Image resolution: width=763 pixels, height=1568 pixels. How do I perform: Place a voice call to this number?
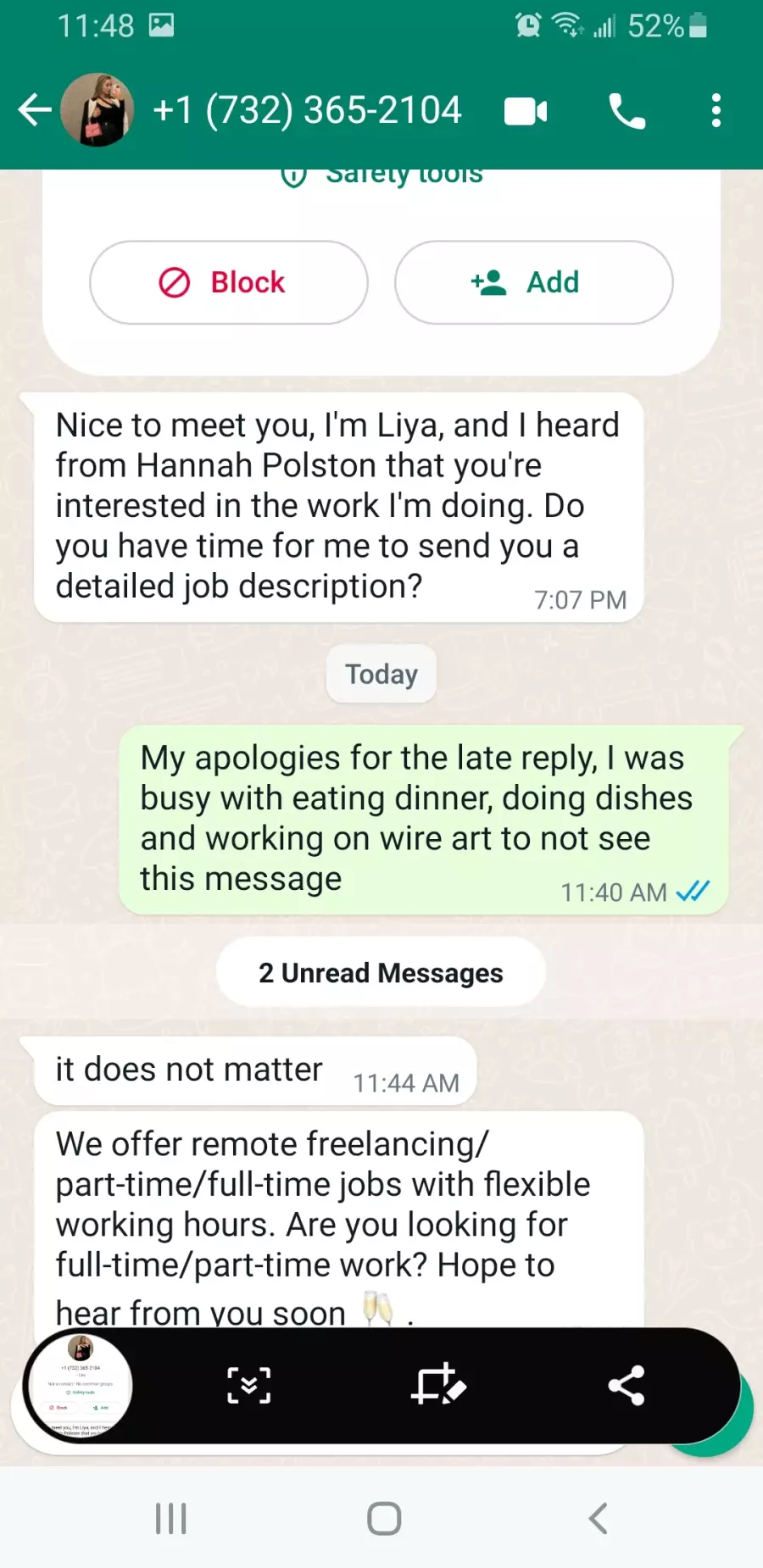tap(627, 111)
